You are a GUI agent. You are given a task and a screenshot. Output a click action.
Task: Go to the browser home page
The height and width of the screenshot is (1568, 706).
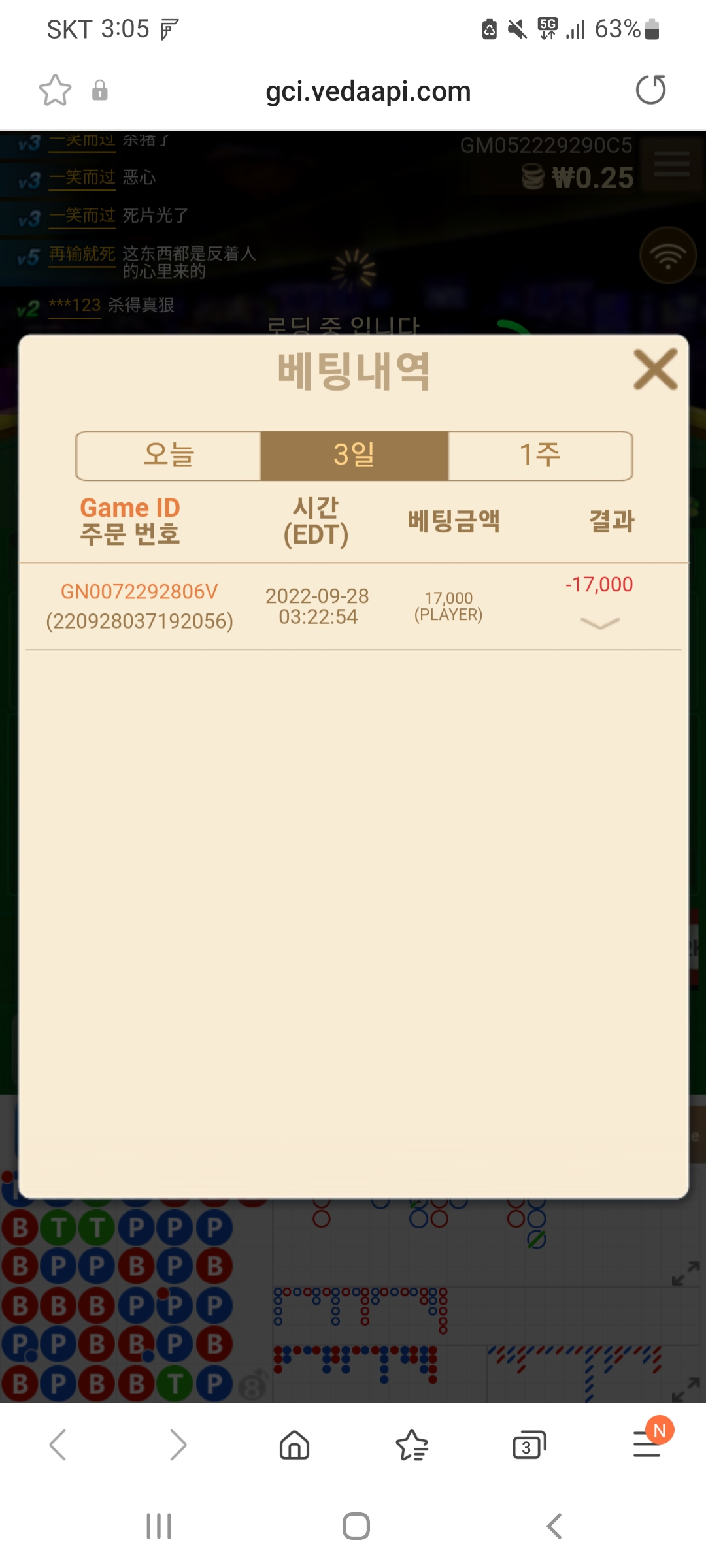294,1445
